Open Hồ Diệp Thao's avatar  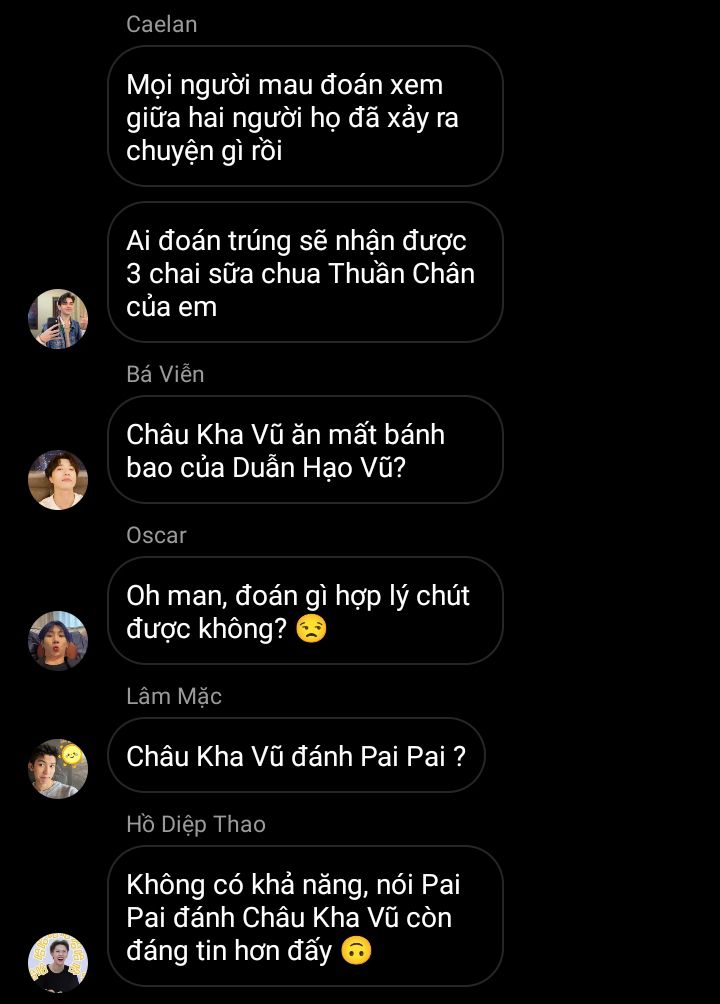(58, 962)
